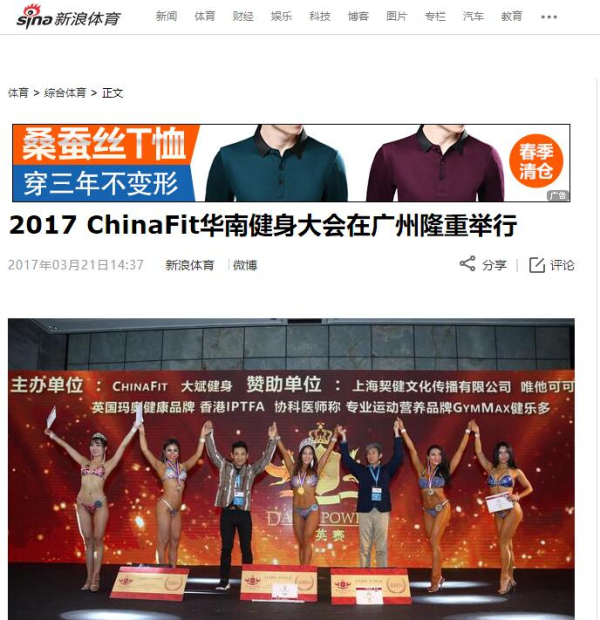Open the 科技 section
Image resolution: width=600 pixels, height=620 pixels.
click(320, 17)
